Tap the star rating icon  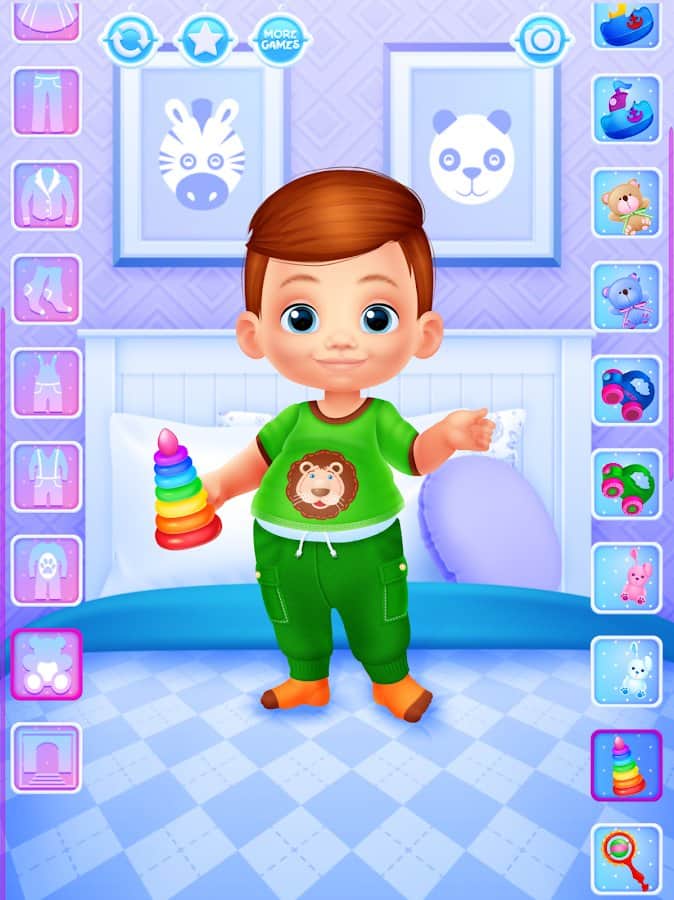[206, 38]
